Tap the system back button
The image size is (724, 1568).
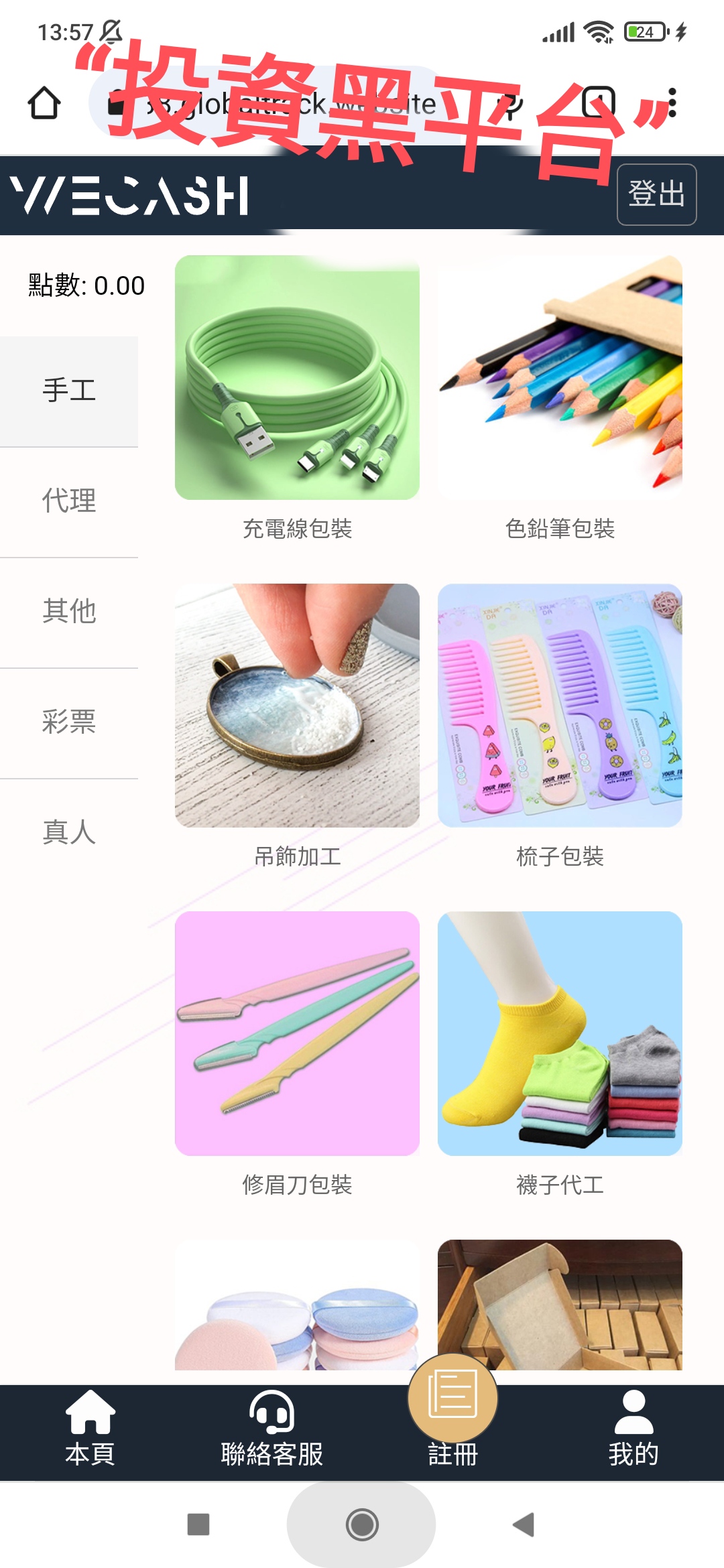[x=524, y=1524]
